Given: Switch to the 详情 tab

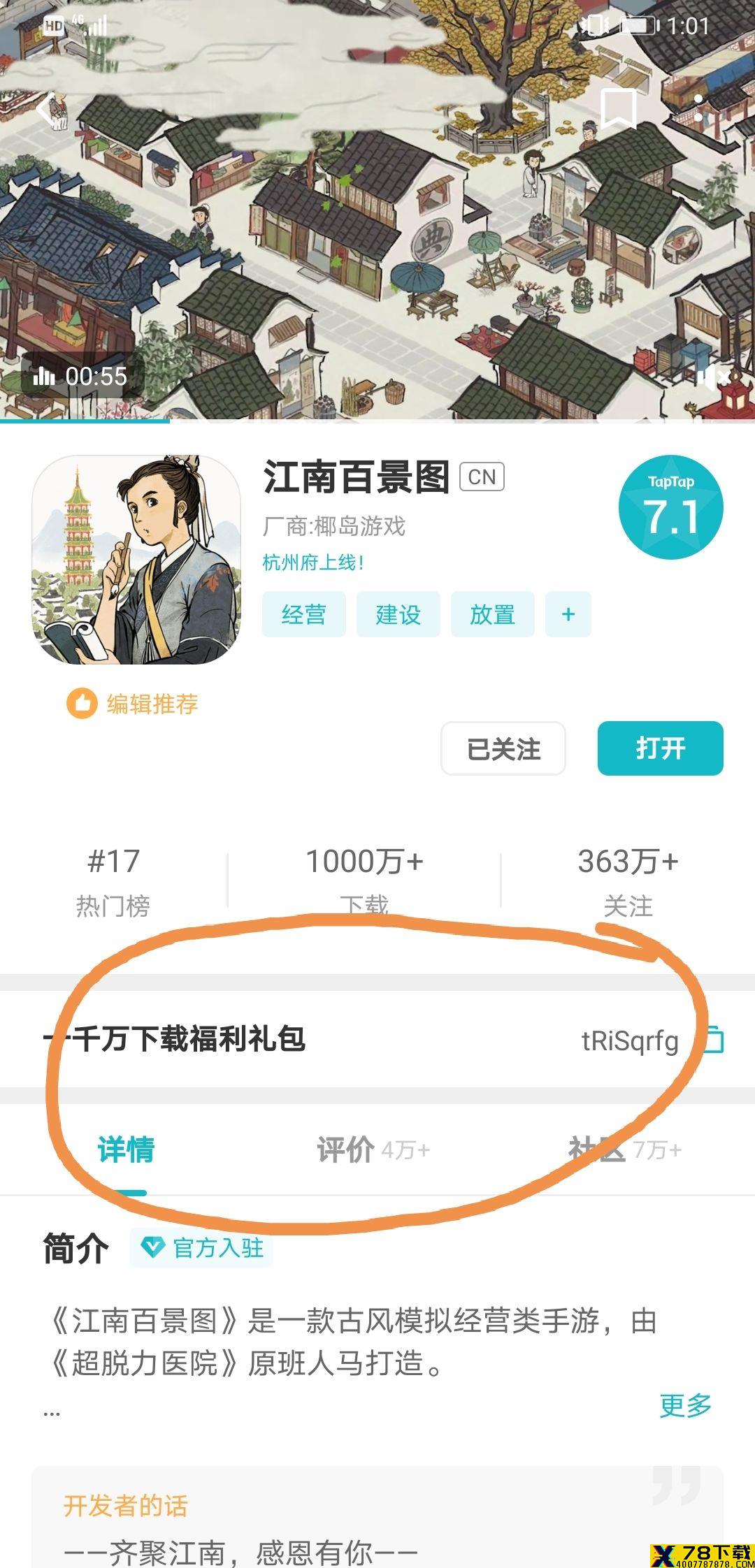Looking at the screenshot, I should 126,1149.
